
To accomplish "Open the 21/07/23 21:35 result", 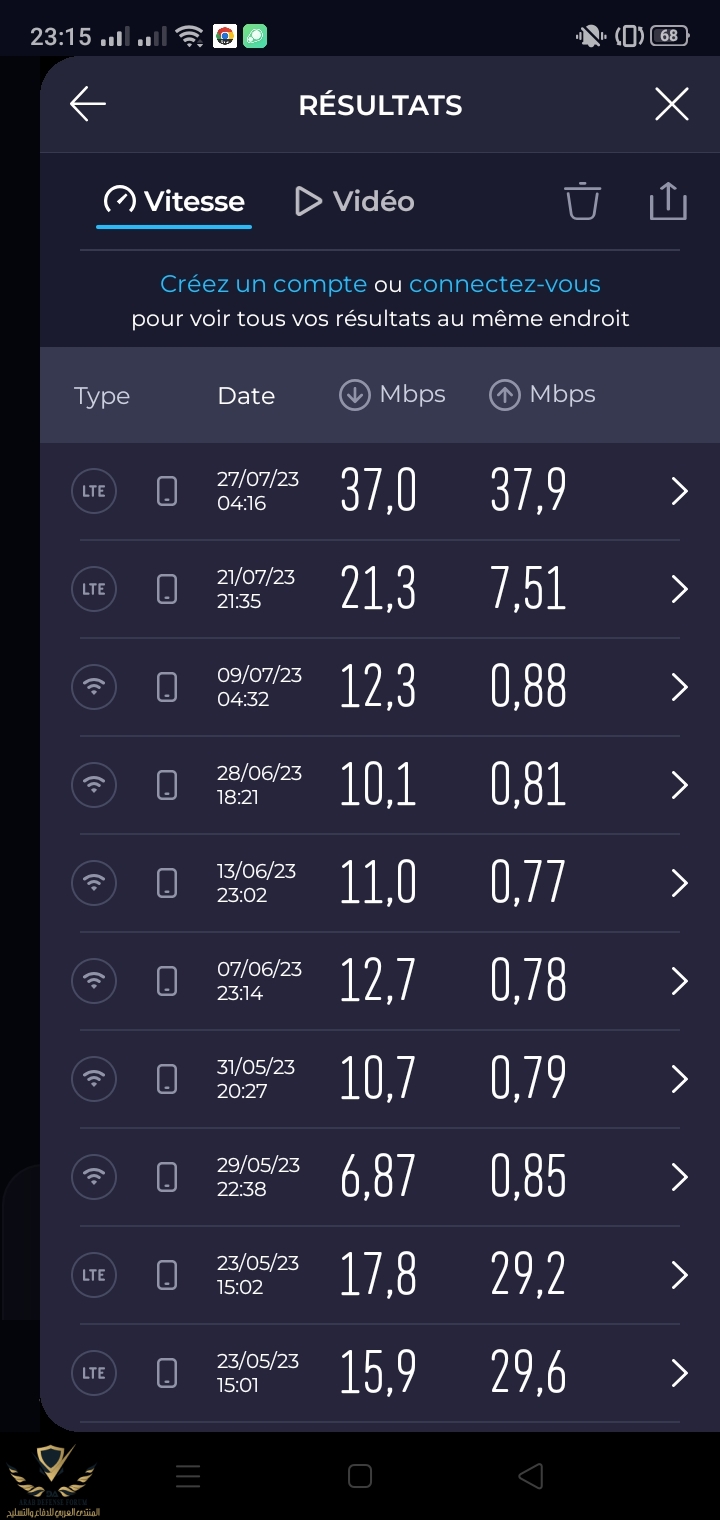I will (x=380, y=589).
